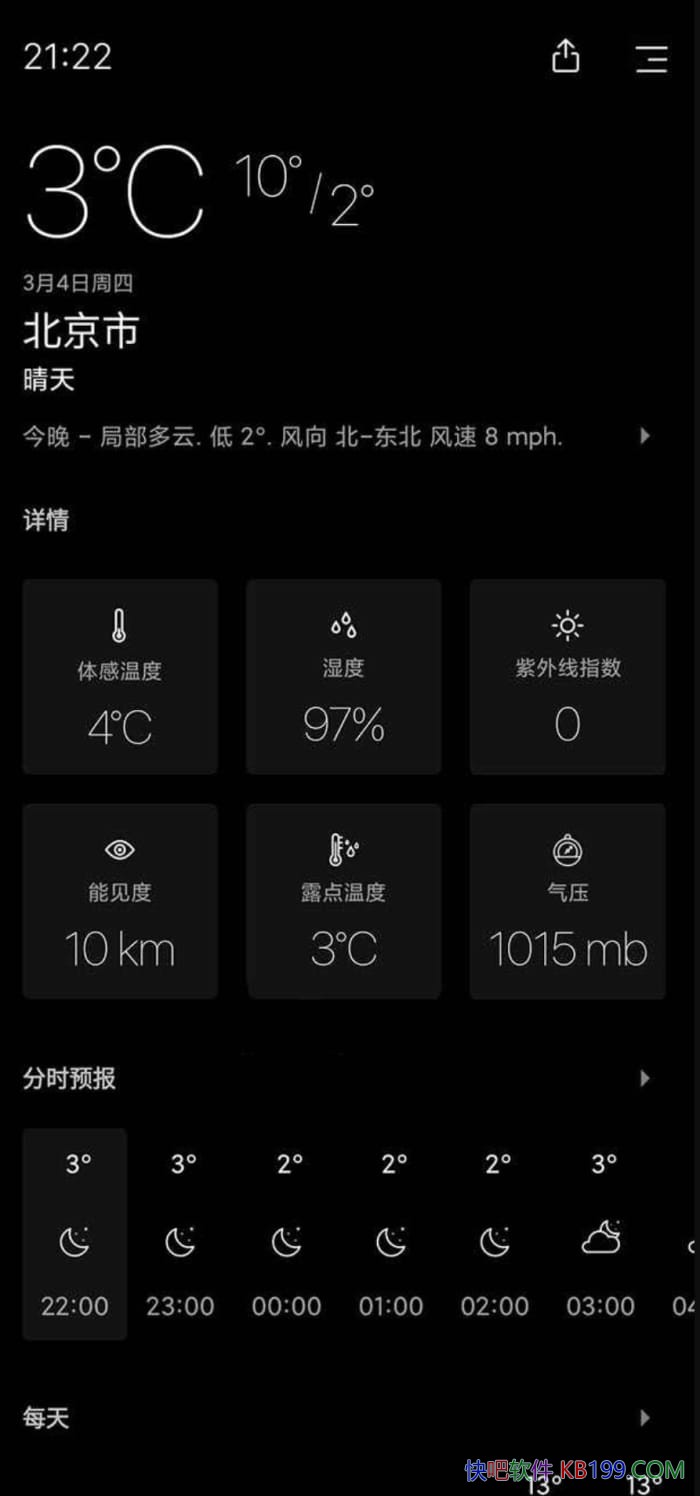The width and height of the screenshot is (700, 1496).
Task: Open the 露点温度 dew point card
Action: 343,901
